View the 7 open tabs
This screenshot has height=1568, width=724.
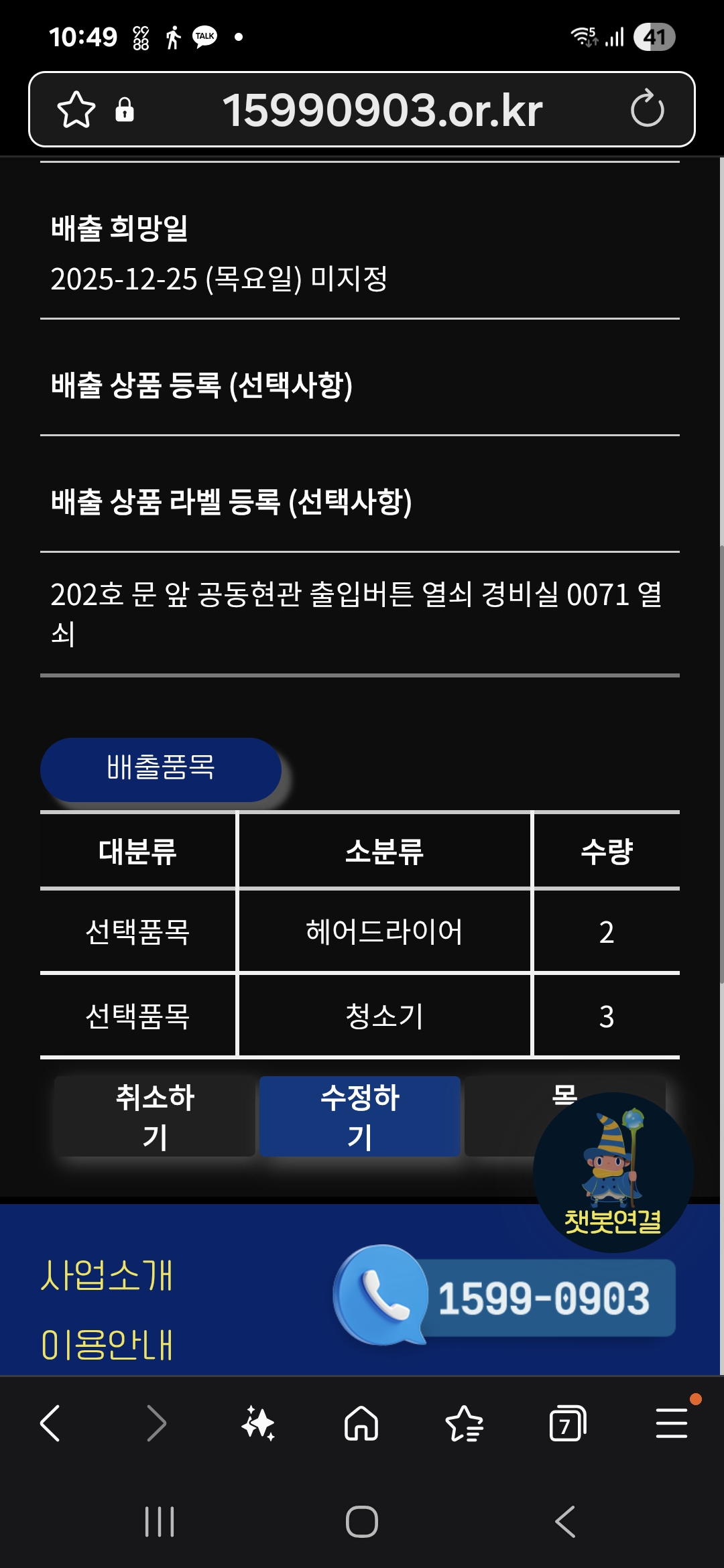pos(567,1423)
